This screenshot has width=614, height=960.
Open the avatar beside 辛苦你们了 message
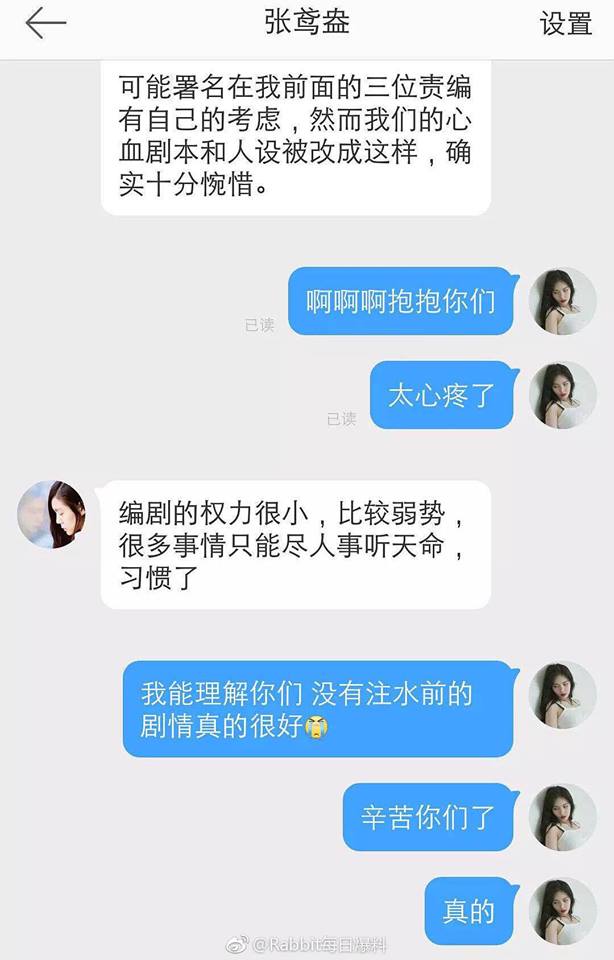562,817
